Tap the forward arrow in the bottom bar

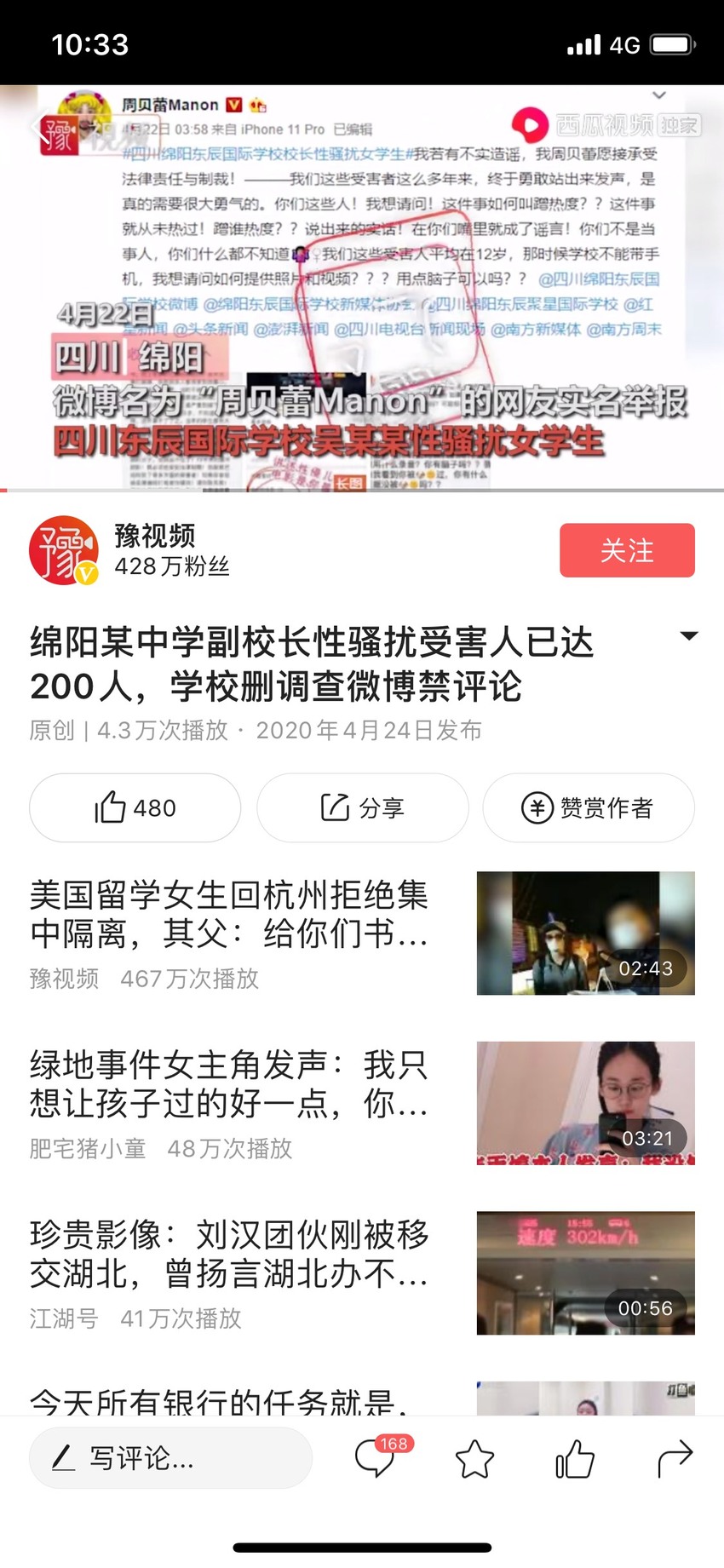[x=675, y=1458]
